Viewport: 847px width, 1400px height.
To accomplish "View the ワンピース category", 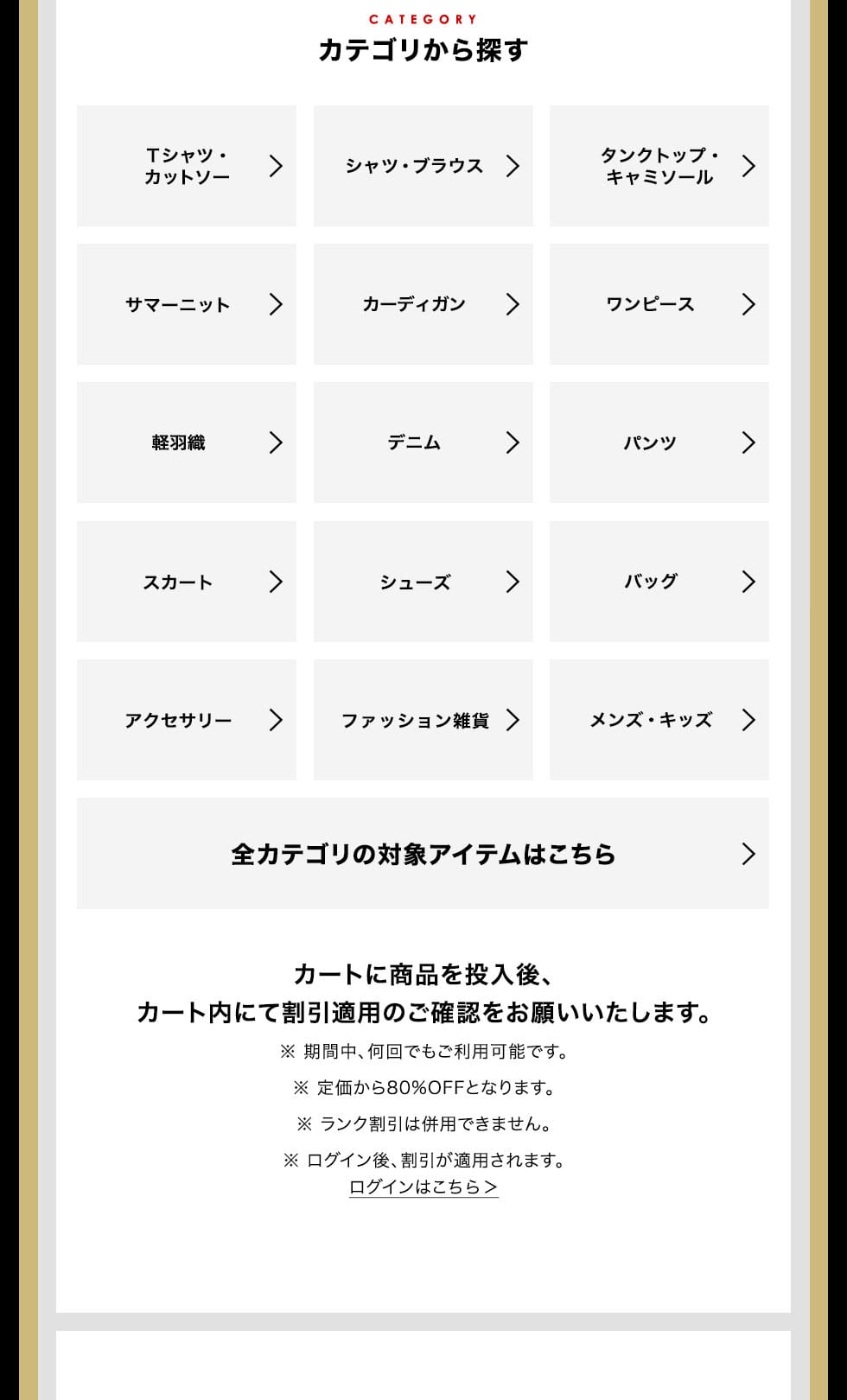I will 659,304.
